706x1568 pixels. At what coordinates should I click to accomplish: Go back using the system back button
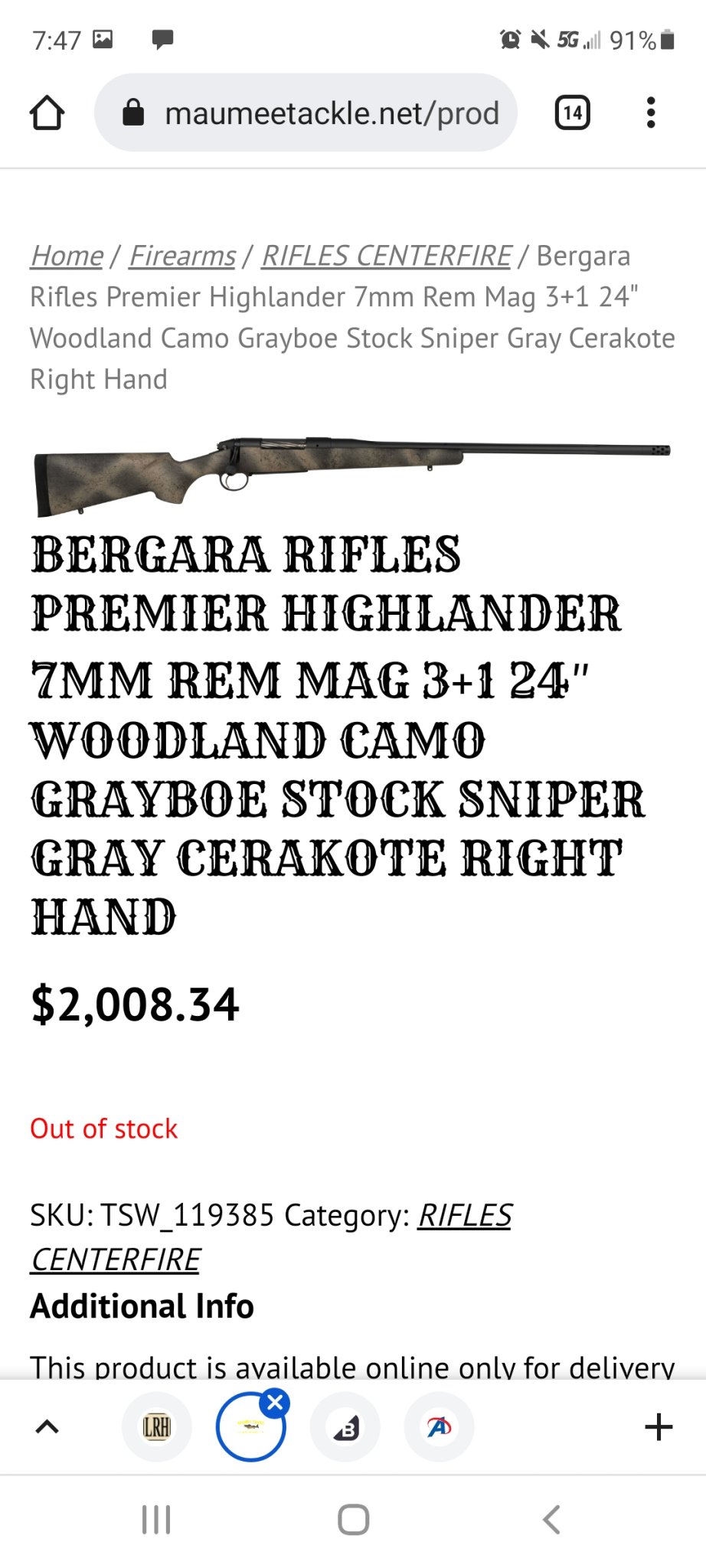pyautogui.click(x=551, y=1520)
